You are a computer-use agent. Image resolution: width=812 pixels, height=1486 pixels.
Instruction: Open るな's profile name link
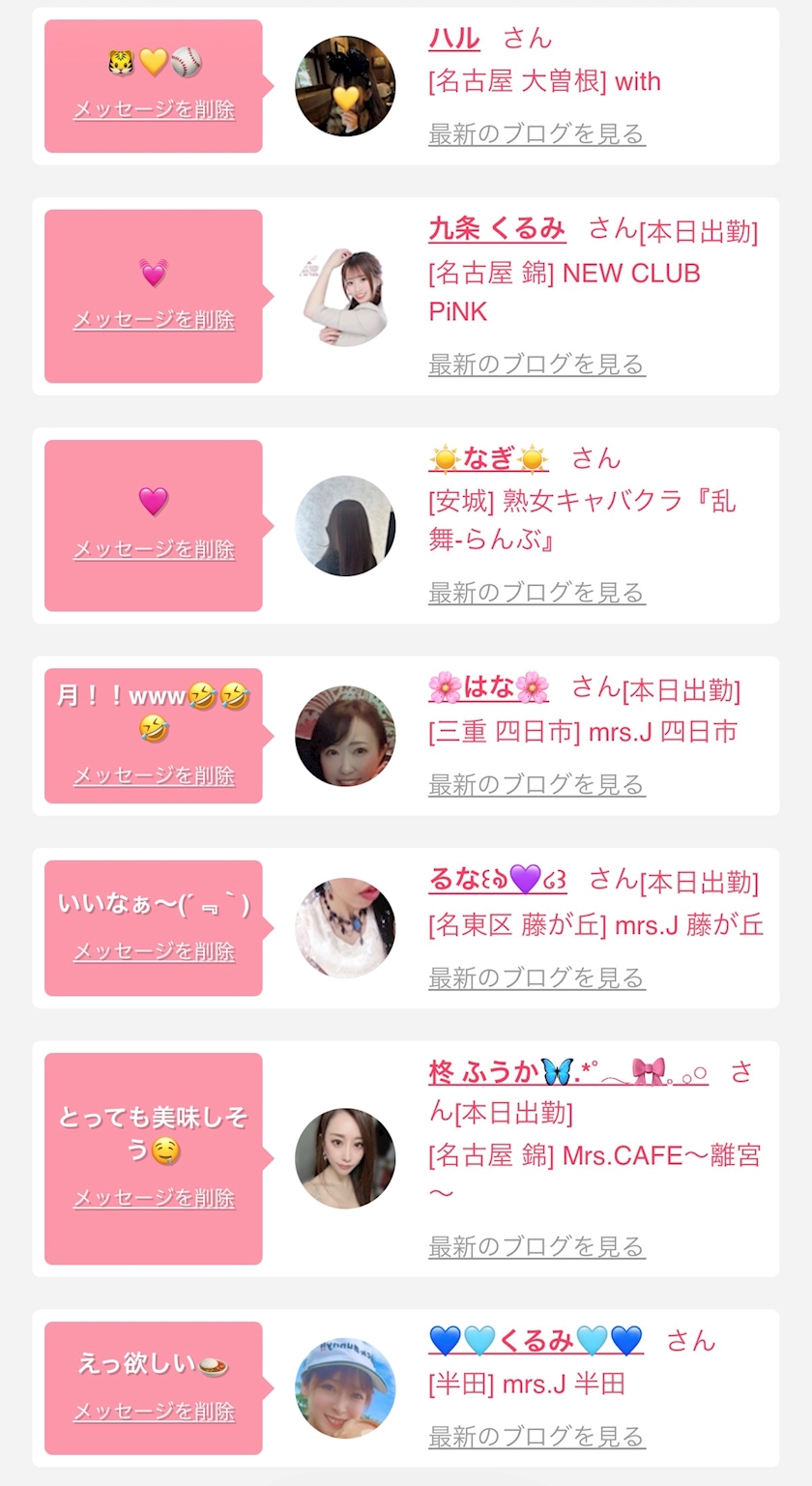[x=497, y=879]
